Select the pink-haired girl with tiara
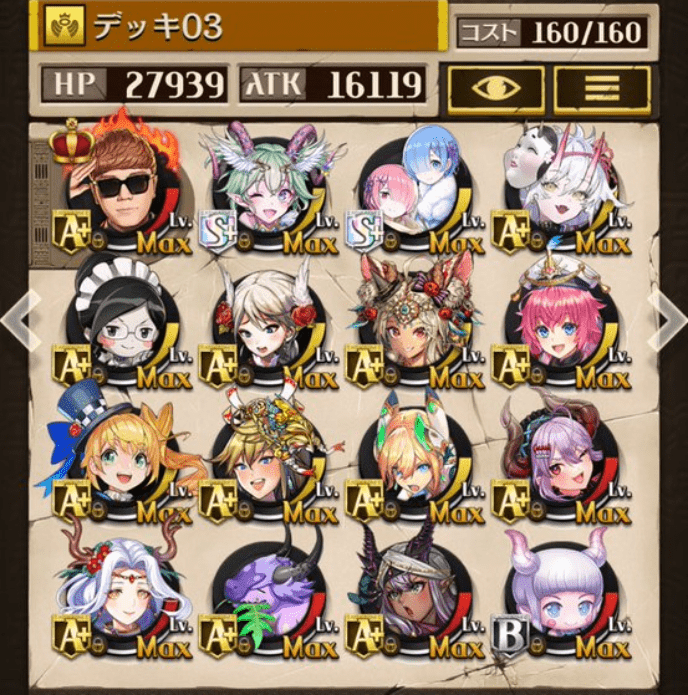688x695 pixels. point(562,322)
